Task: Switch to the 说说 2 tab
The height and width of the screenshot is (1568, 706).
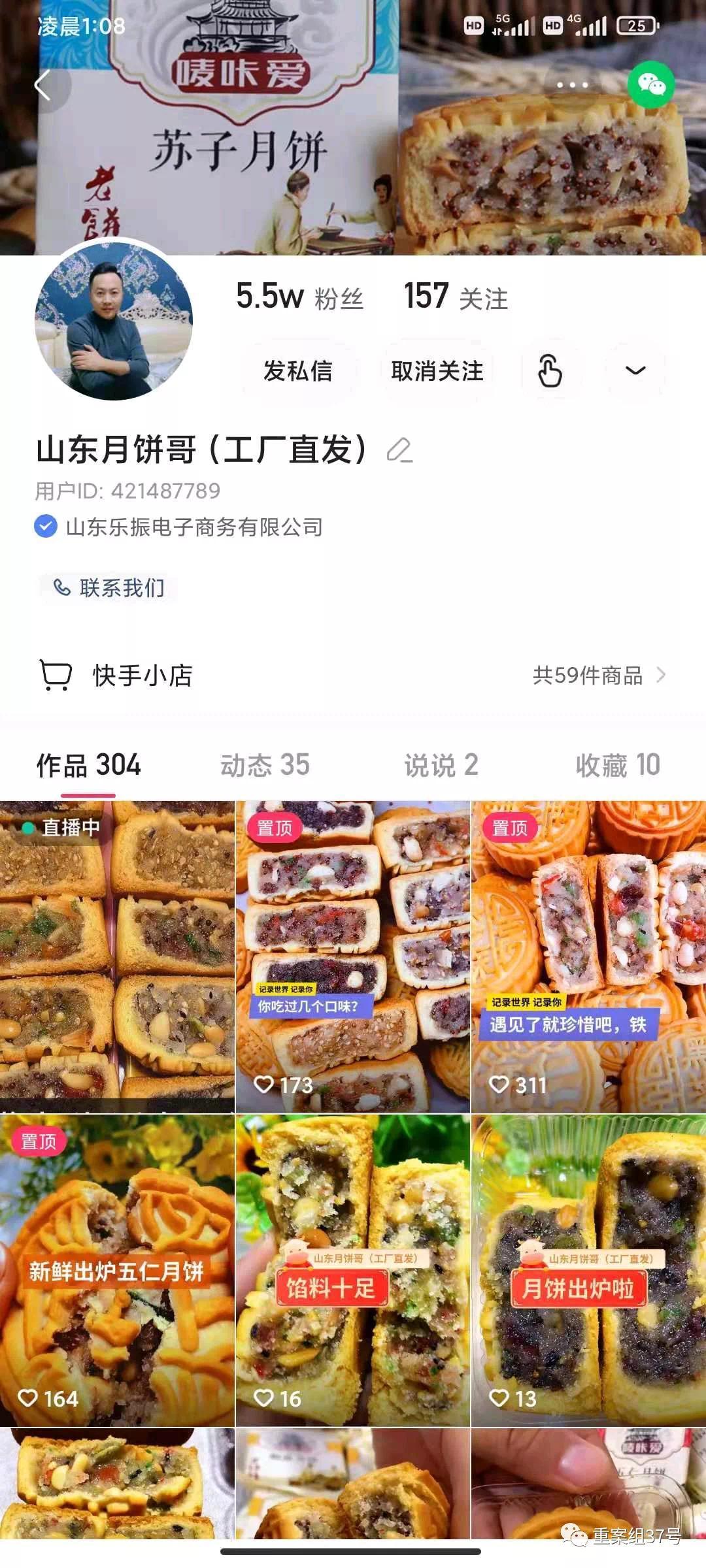Action: click(441, 765)
